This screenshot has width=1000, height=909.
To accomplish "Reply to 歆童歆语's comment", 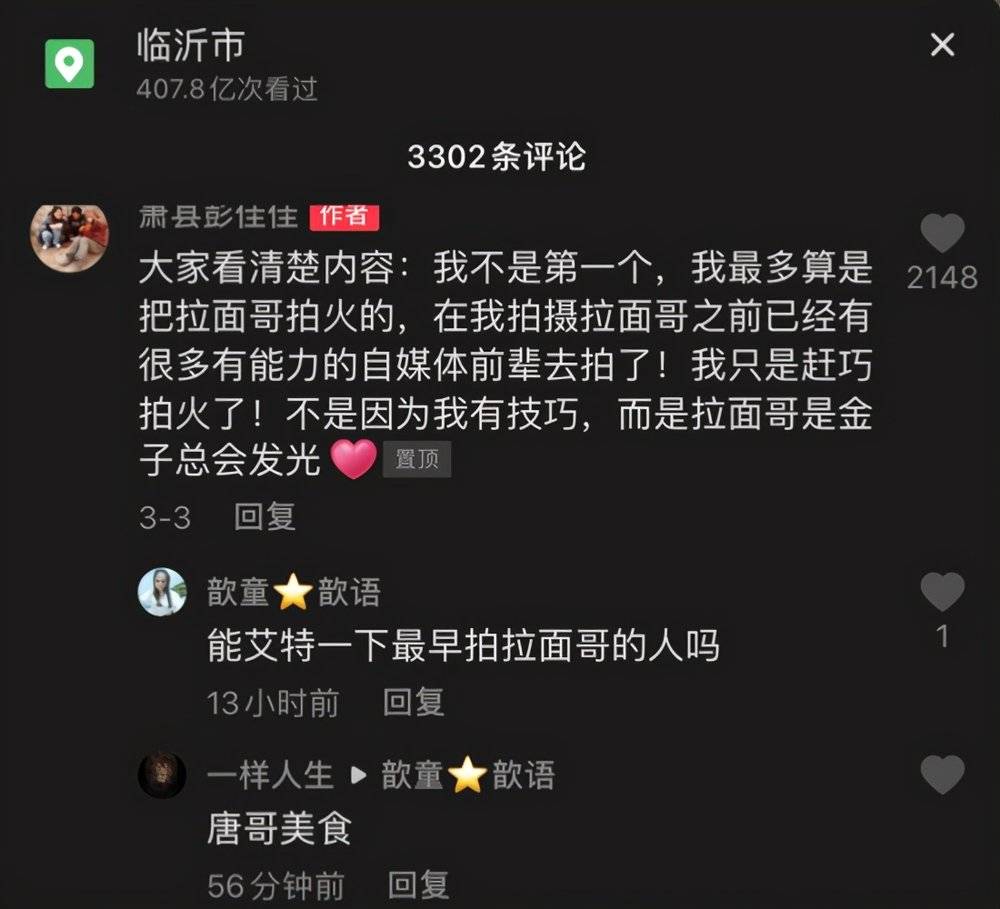I will click(413, 702).
